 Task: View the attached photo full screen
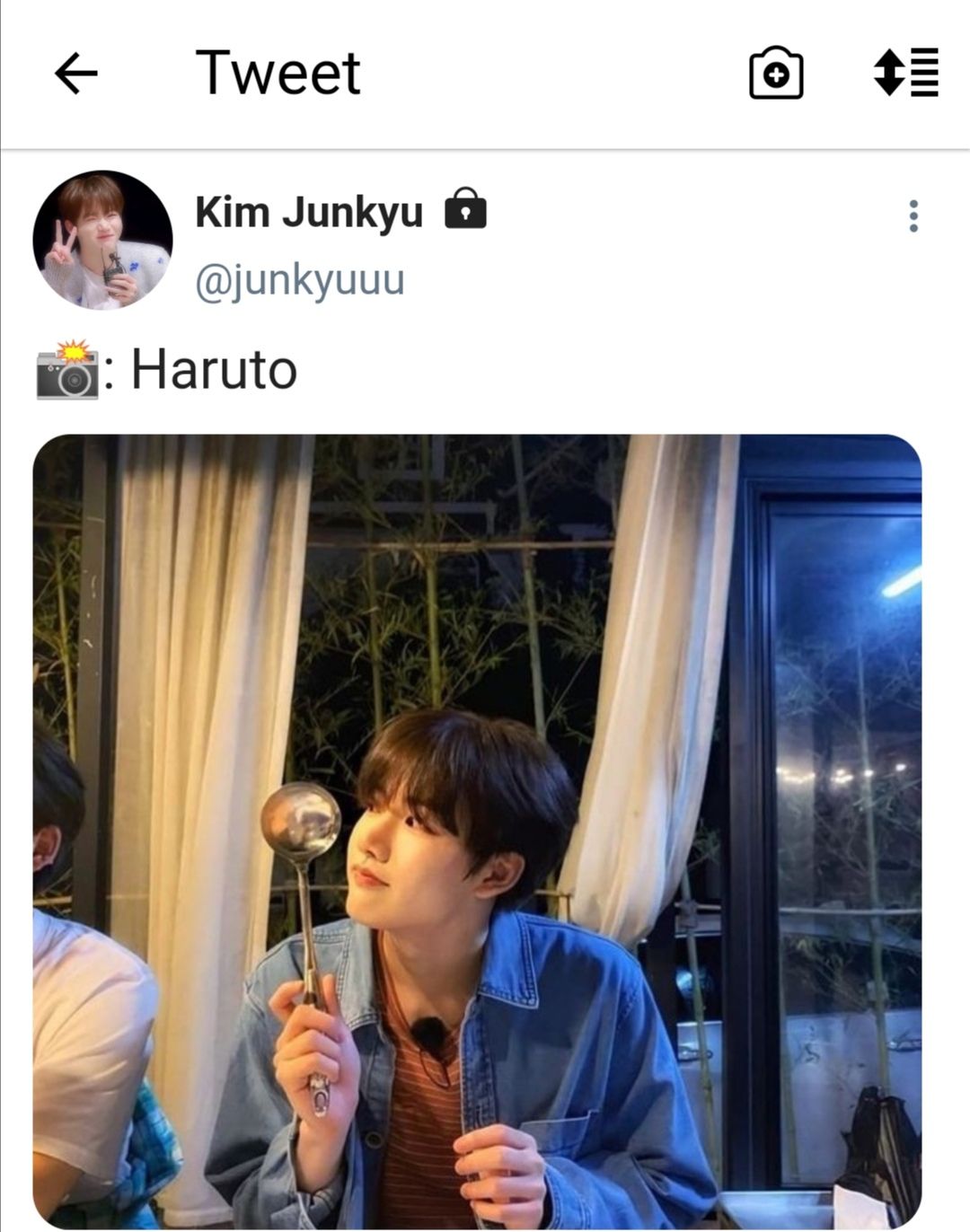tap(477, 831)
